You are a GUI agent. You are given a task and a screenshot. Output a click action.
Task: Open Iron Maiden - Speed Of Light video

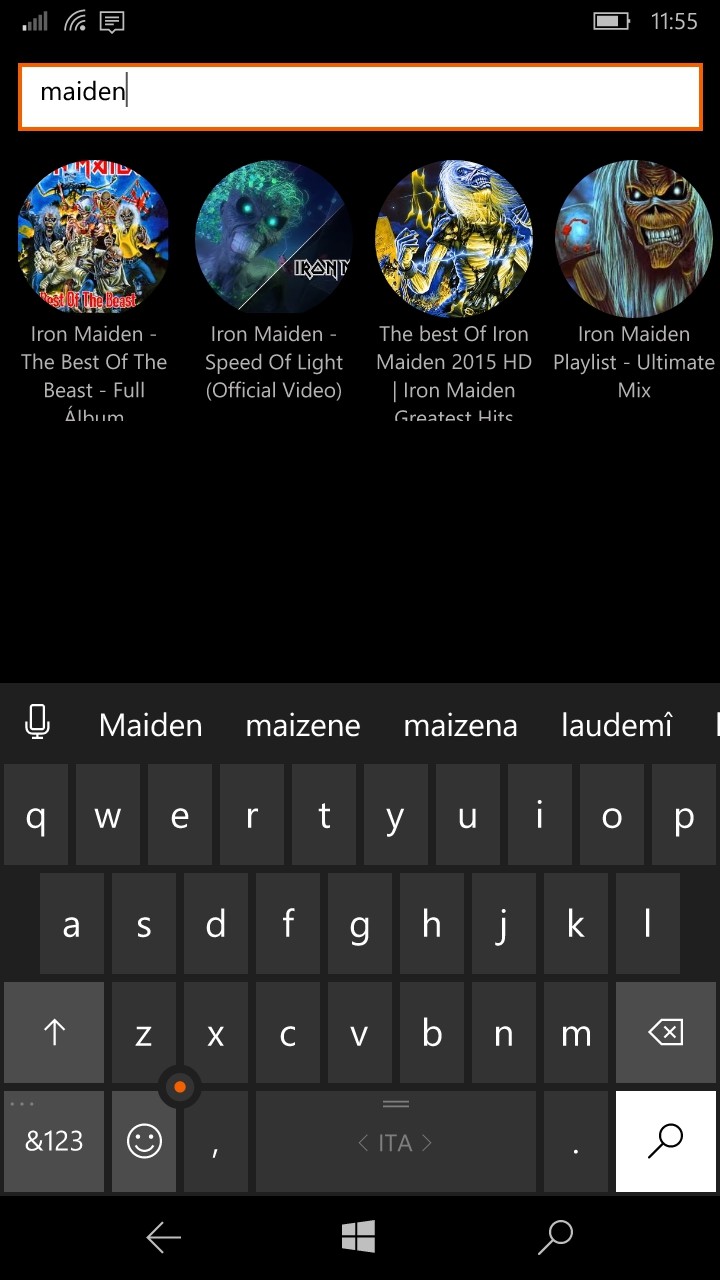[273, 238]
